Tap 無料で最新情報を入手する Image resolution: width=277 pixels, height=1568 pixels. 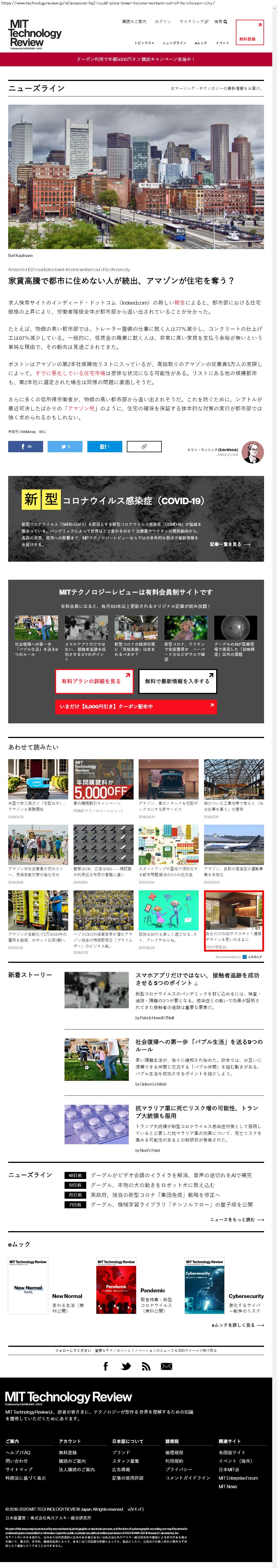pos(177,681)
